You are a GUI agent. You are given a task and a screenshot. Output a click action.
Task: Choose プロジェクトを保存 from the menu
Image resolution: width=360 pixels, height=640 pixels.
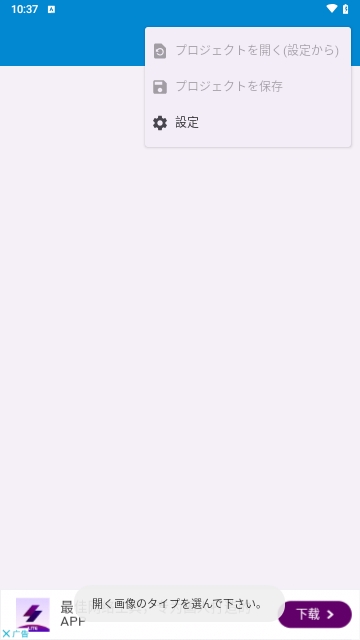click(248, 87)
